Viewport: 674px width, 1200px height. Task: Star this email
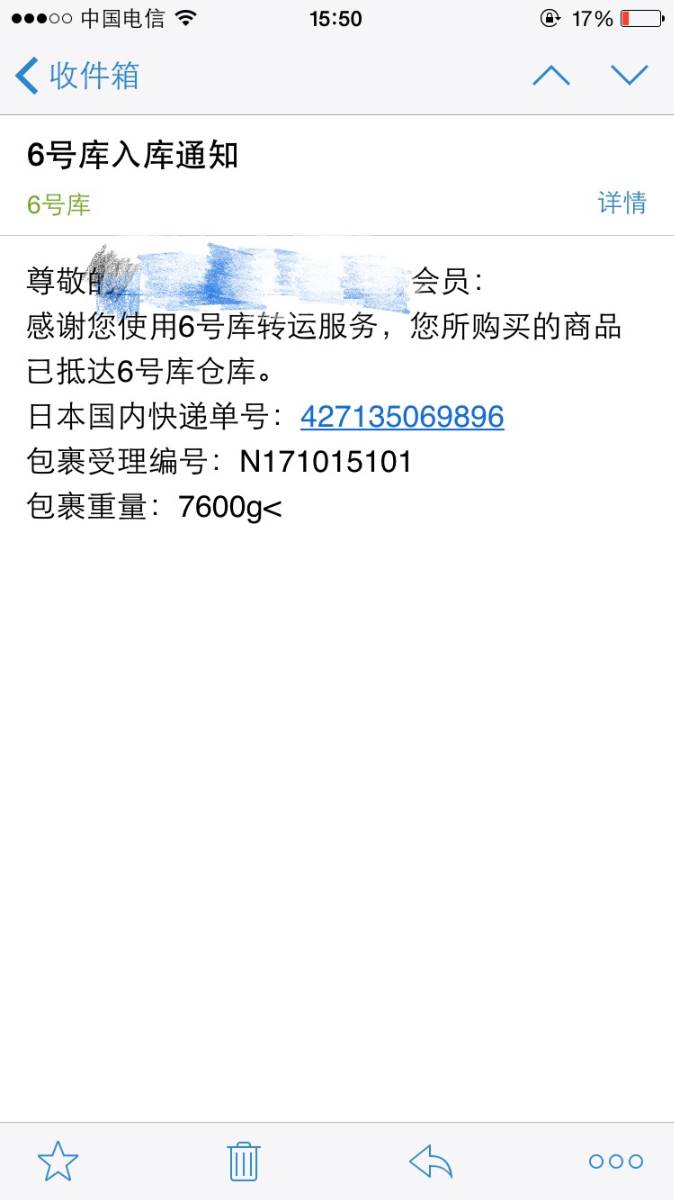pos(58,1162)
